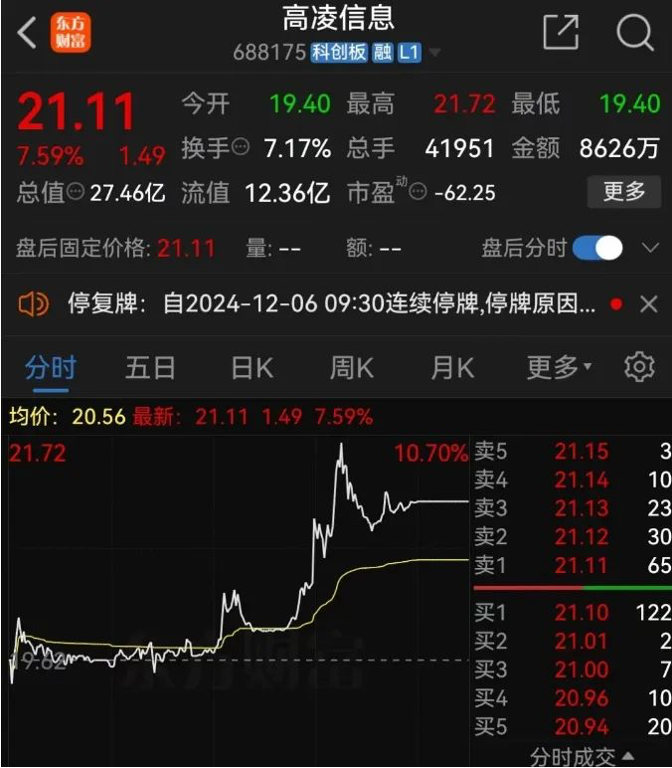Viewport: 672px width, 768px height.
Task: Expand the after-hours fixed price chevron
Action: pyautogui.click(x=650, y=248)
